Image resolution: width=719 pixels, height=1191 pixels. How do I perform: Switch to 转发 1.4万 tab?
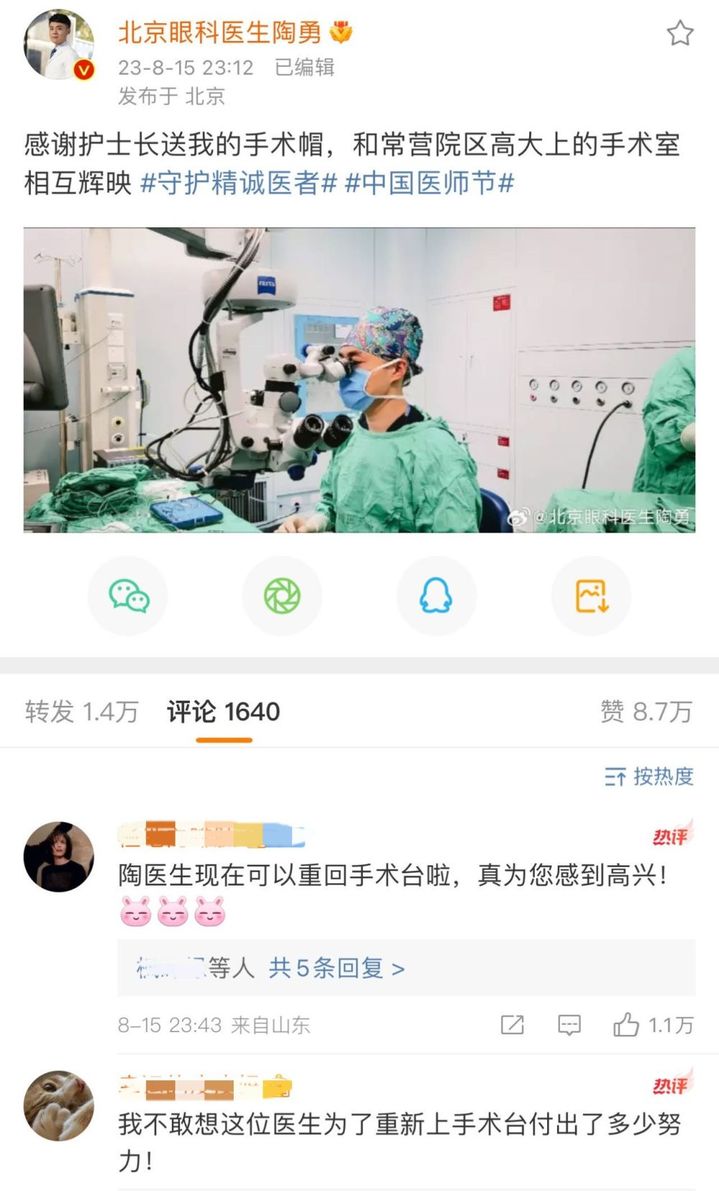point(82,711)
